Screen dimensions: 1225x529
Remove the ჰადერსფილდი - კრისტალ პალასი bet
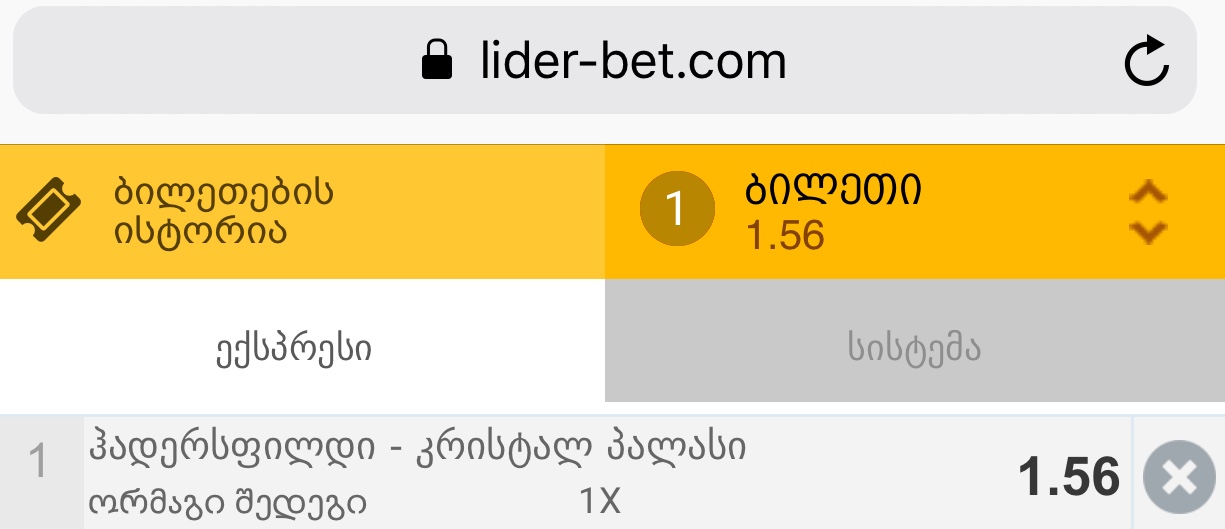(x=1180, y=477)
